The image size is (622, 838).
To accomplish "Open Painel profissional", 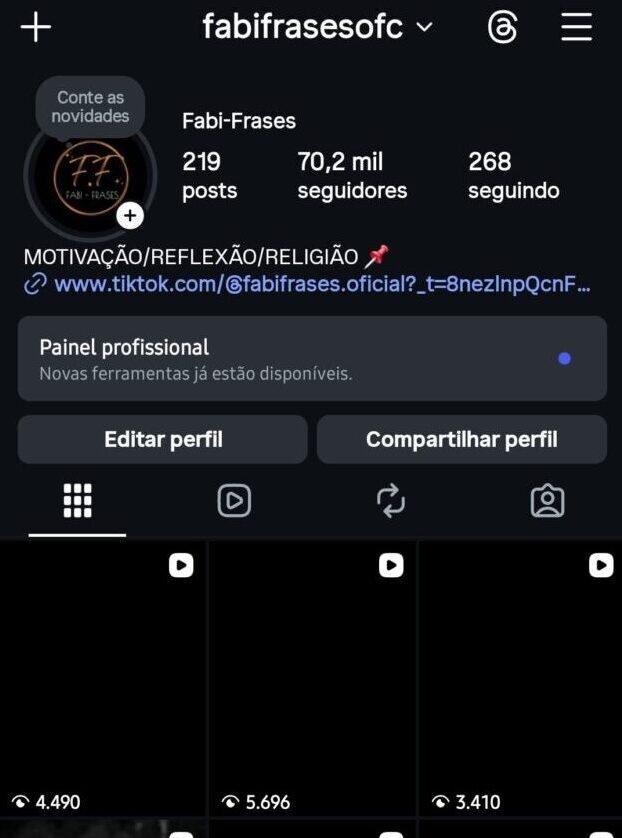I will click(312, 359).
